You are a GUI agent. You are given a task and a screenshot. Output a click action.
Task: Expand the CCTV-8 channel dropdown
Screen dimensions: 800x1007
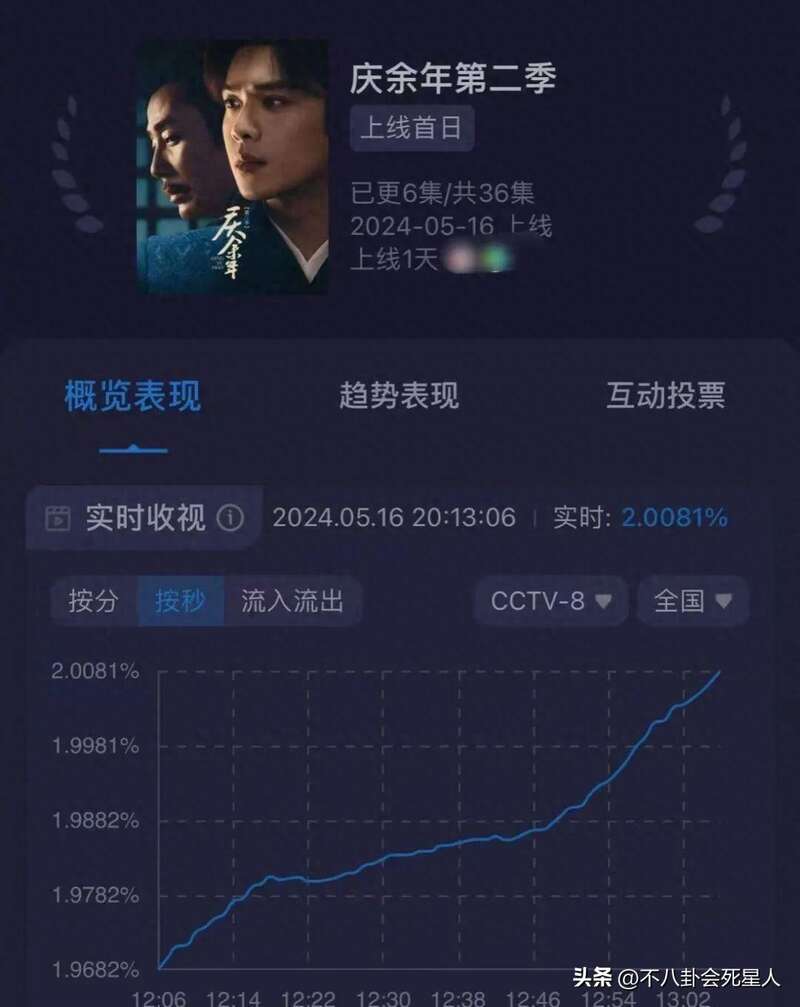tap(550, 601)
